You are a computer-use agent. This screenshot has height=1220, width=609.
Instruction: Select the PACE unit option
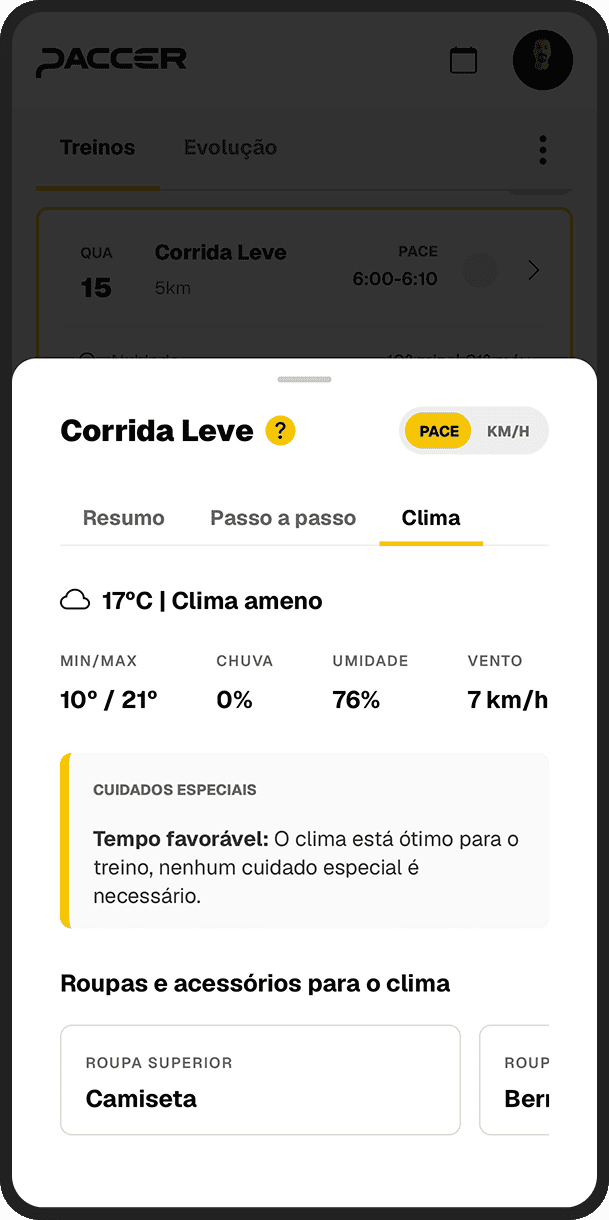[x=438, y=431]
